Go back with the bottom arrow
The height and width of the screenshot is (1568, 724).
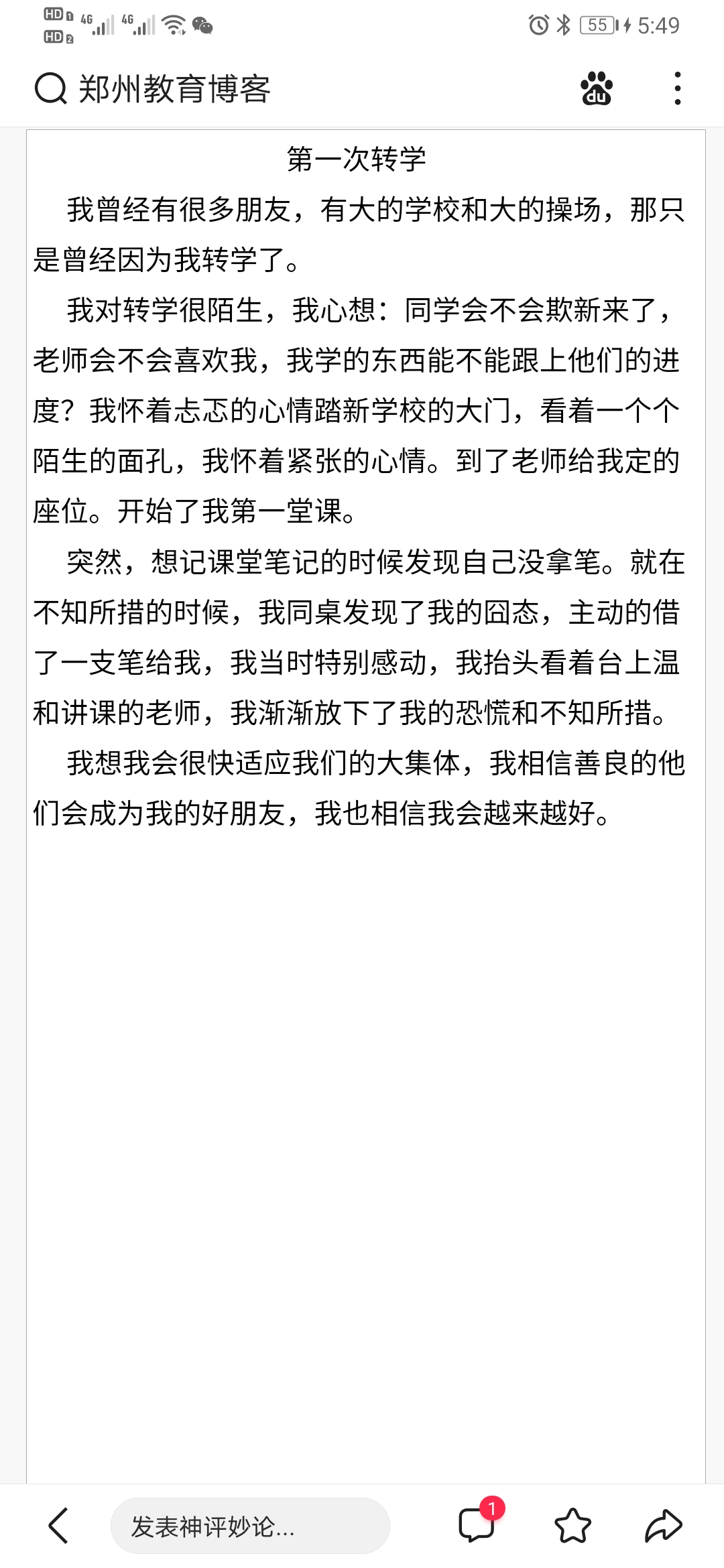click(59, 1526)
